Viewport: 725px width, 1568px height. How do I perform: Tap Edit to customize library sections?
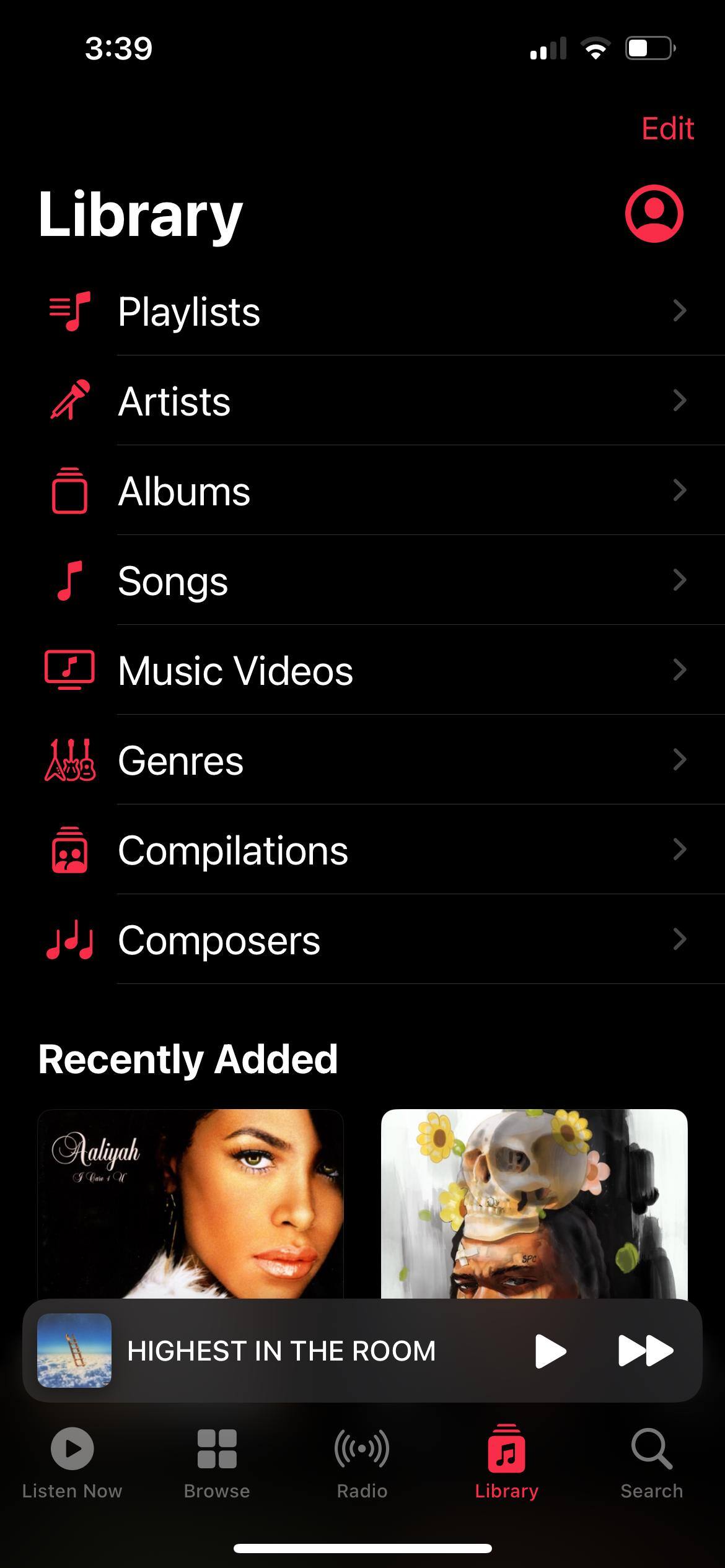667,129
